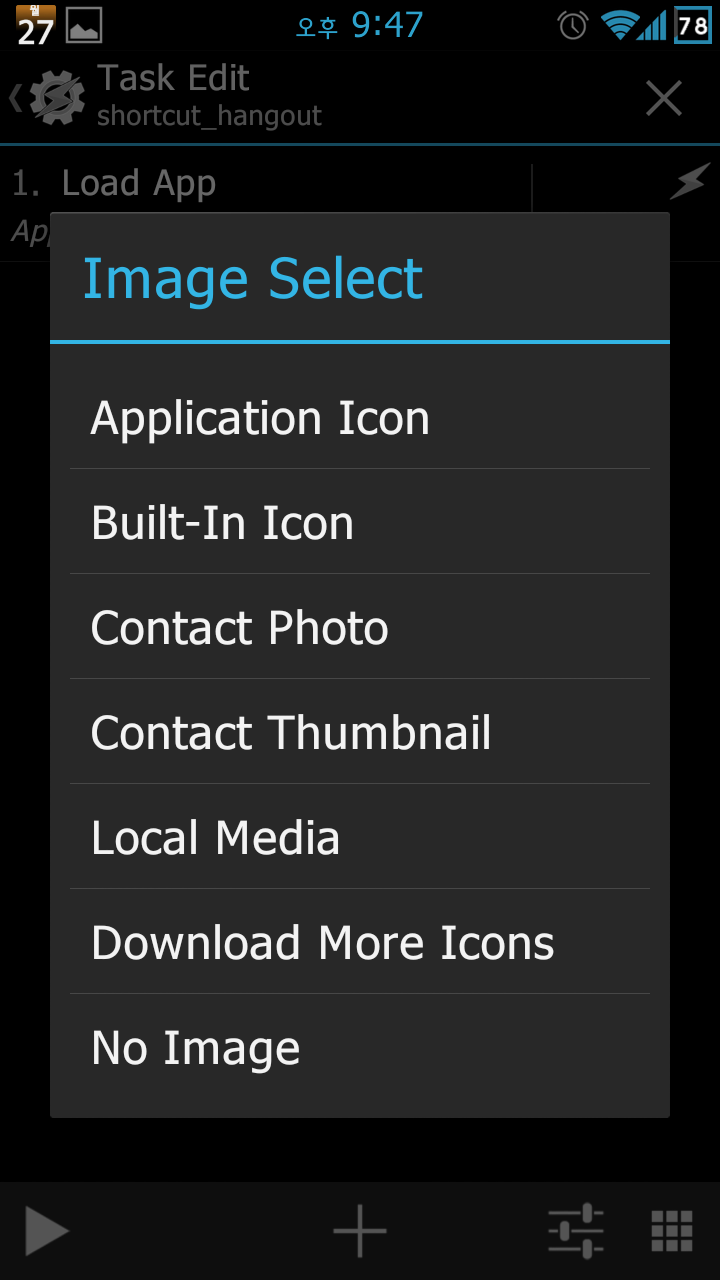This screenshot has height=1280, width=720.
Task: Tap Download More Icons
Action: pos(360,943)
